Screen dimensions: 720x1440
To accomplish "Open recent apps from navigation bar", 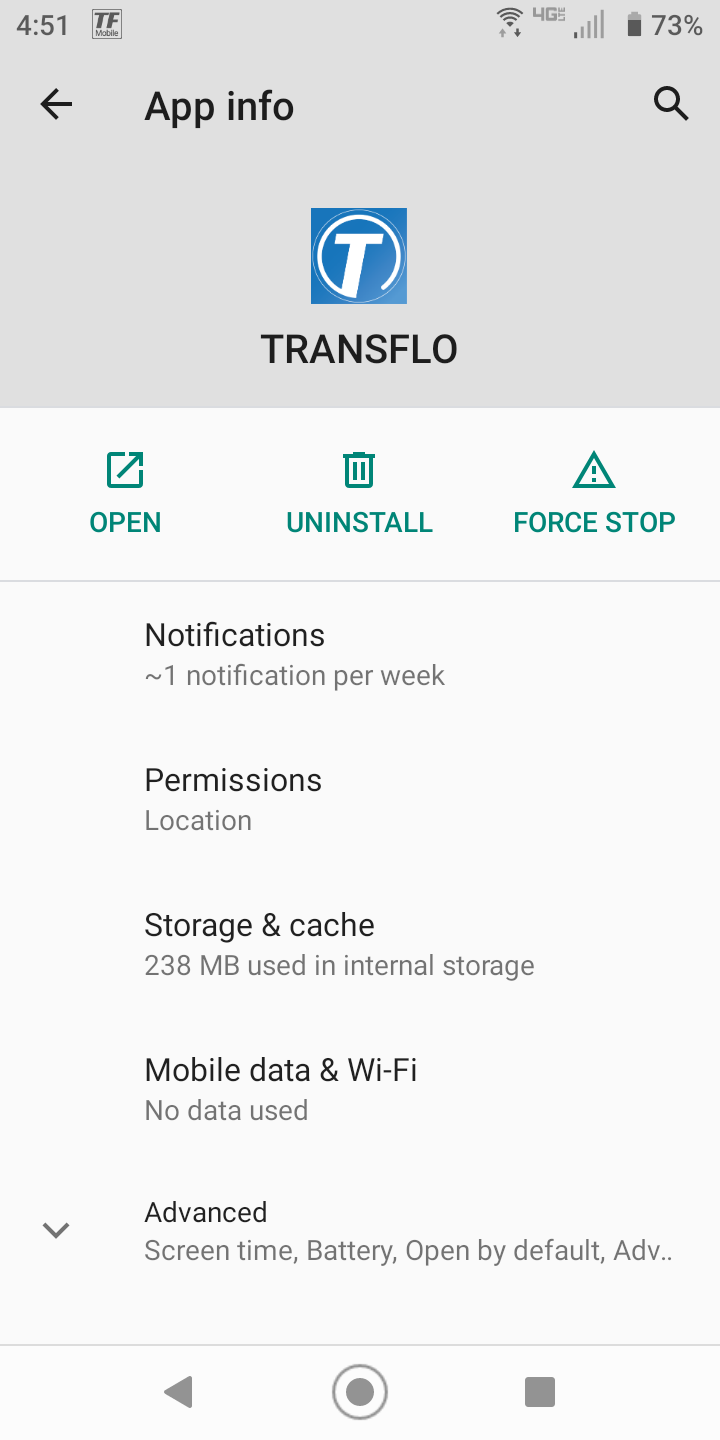I will (540, 1391).
